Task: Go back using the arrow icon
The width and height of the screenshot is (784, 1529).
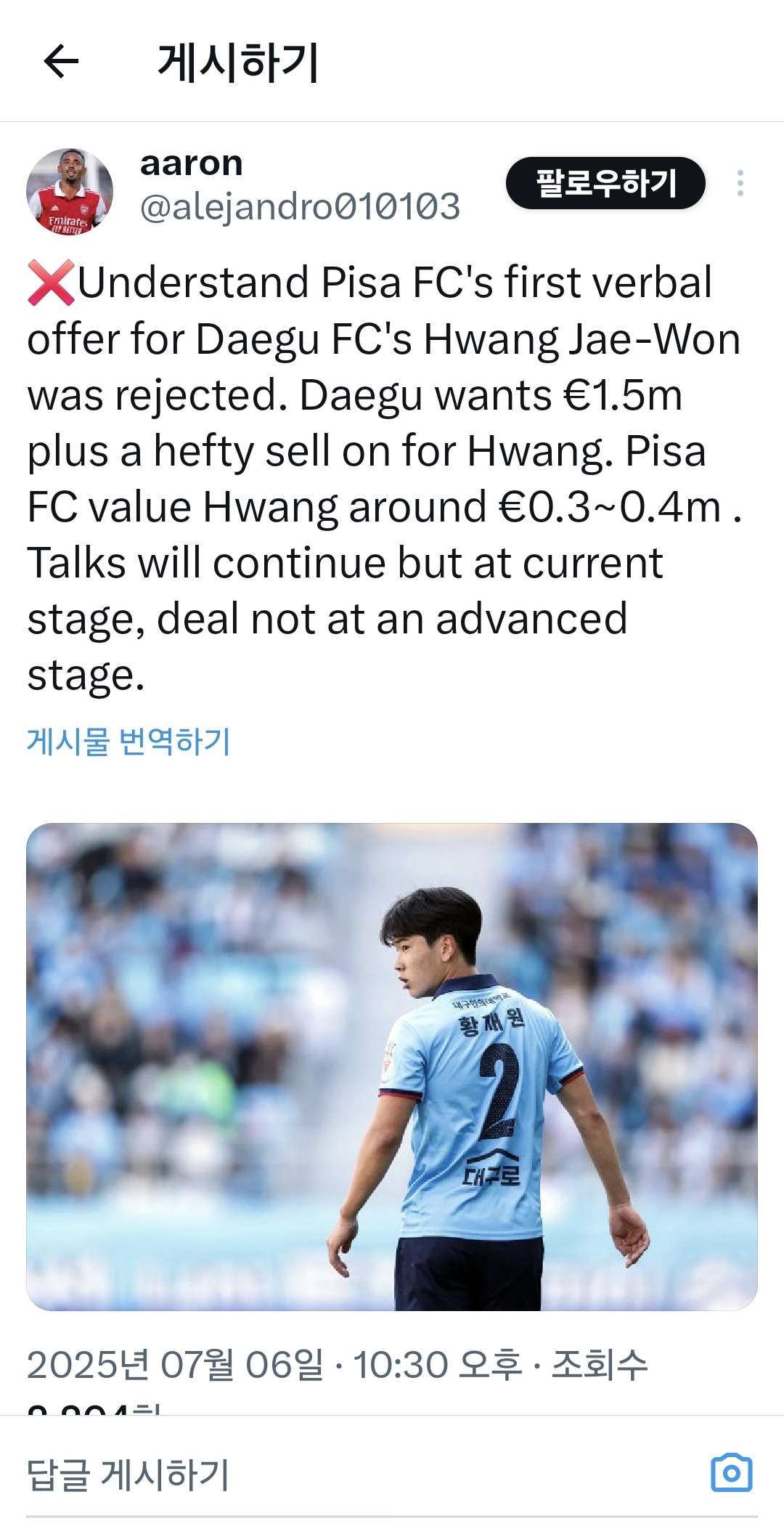Action: 61,61
